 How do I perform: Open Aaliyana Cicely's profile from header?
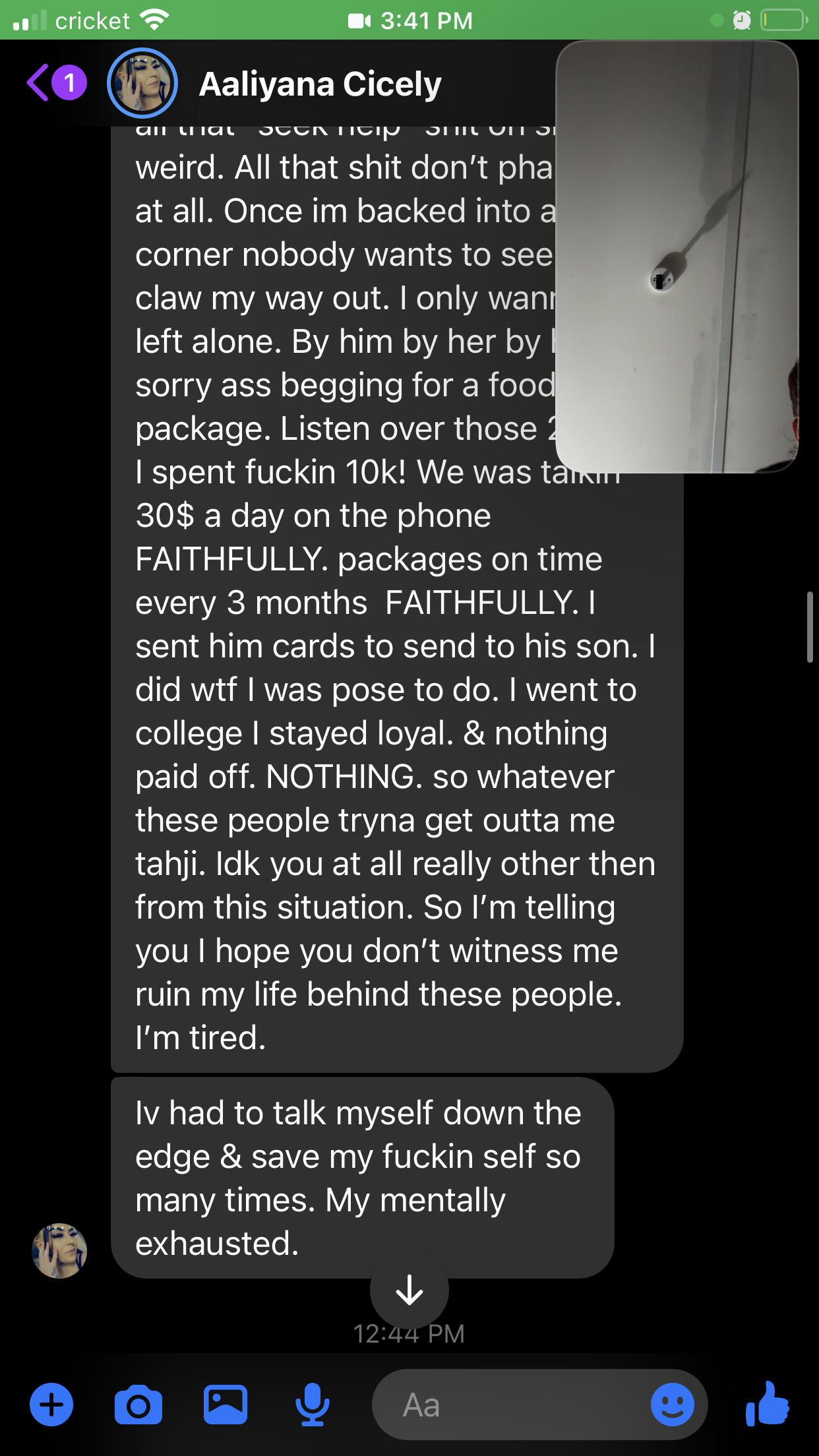point(320,84)
